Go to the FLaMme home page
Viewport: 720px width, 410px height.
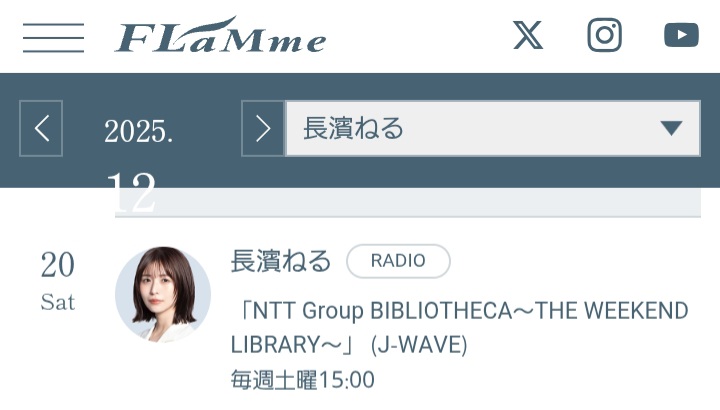220,37
